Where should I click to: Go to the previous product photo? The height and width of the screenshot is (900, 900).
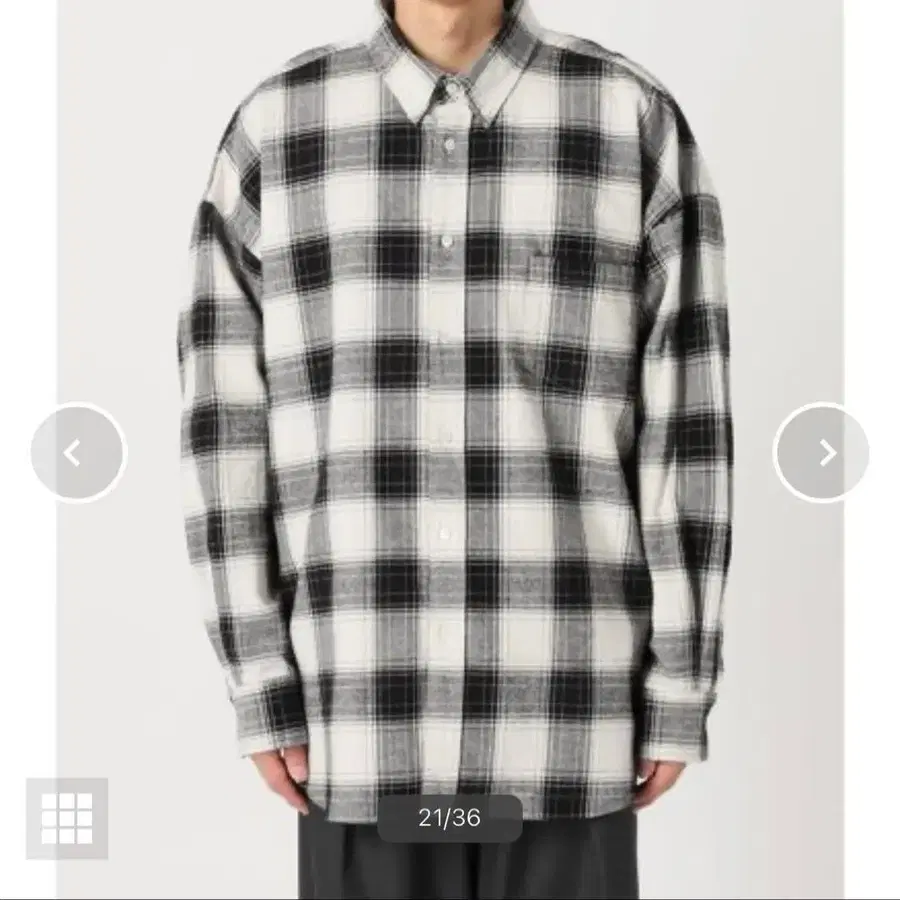(x=78, y=453)
